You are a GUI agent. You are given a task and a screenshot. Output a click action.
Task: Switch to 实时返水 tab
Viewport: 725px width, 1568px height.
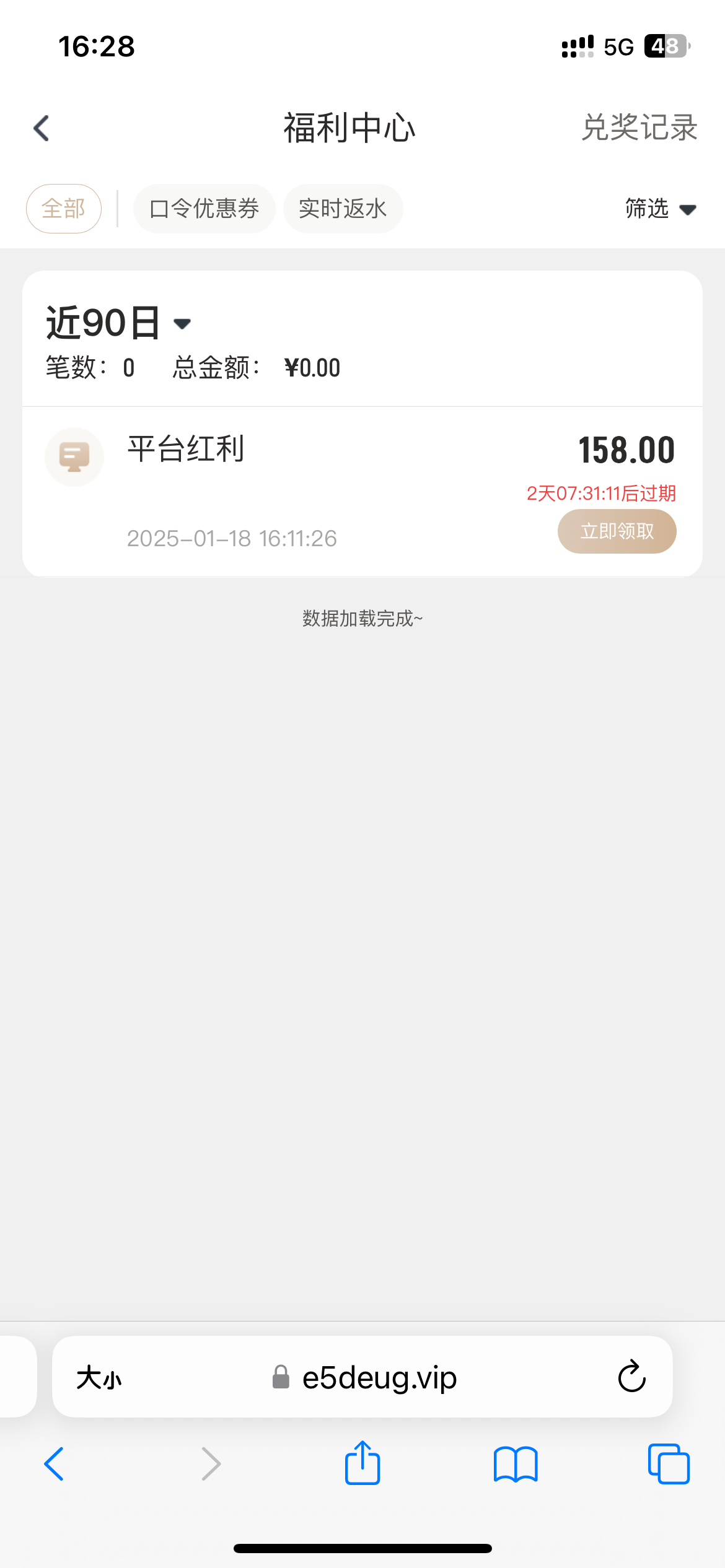[x=343, y=209]
